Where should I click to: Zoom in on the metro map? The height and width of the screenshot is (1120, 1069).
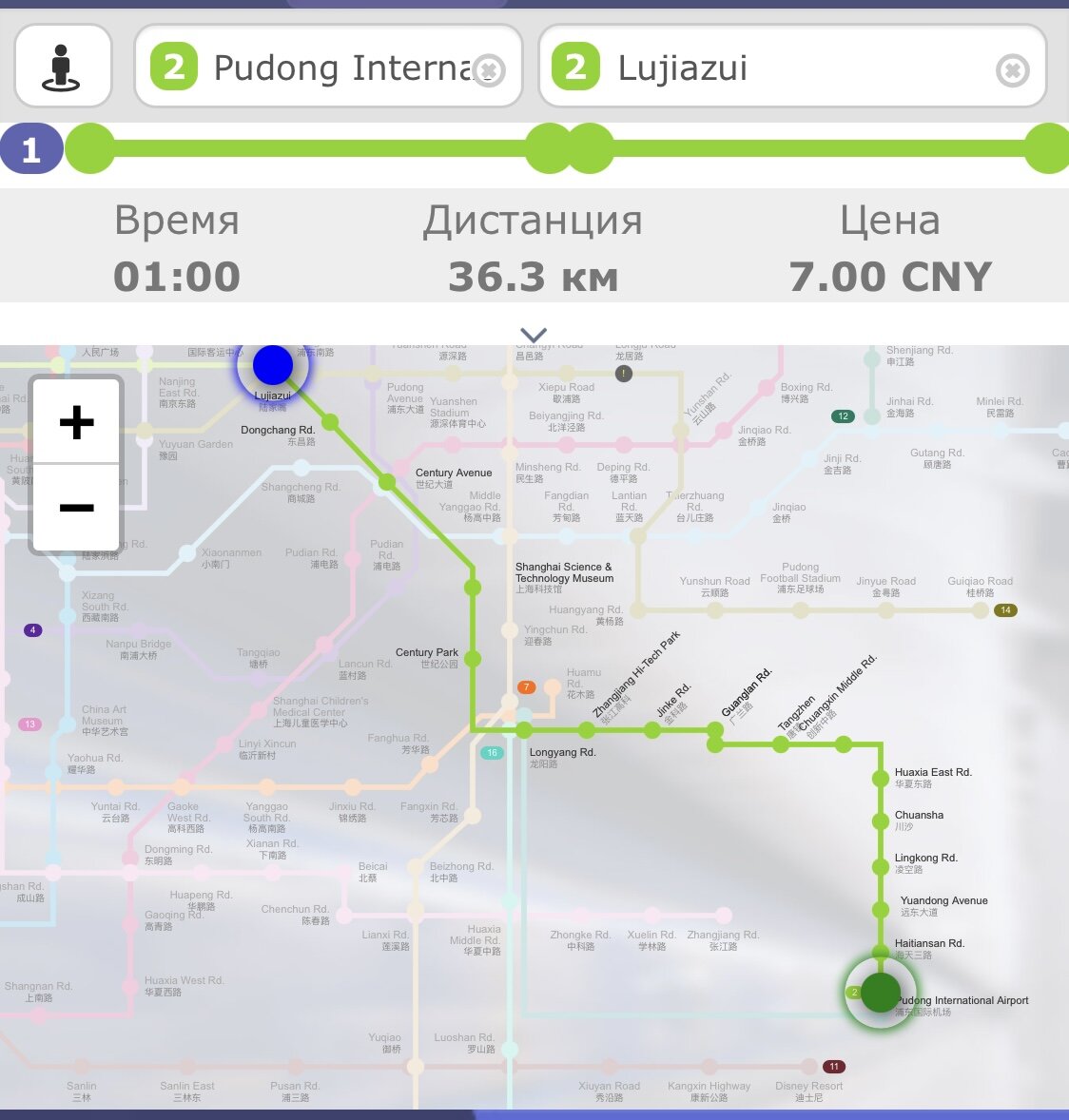[x=76, y=422]
